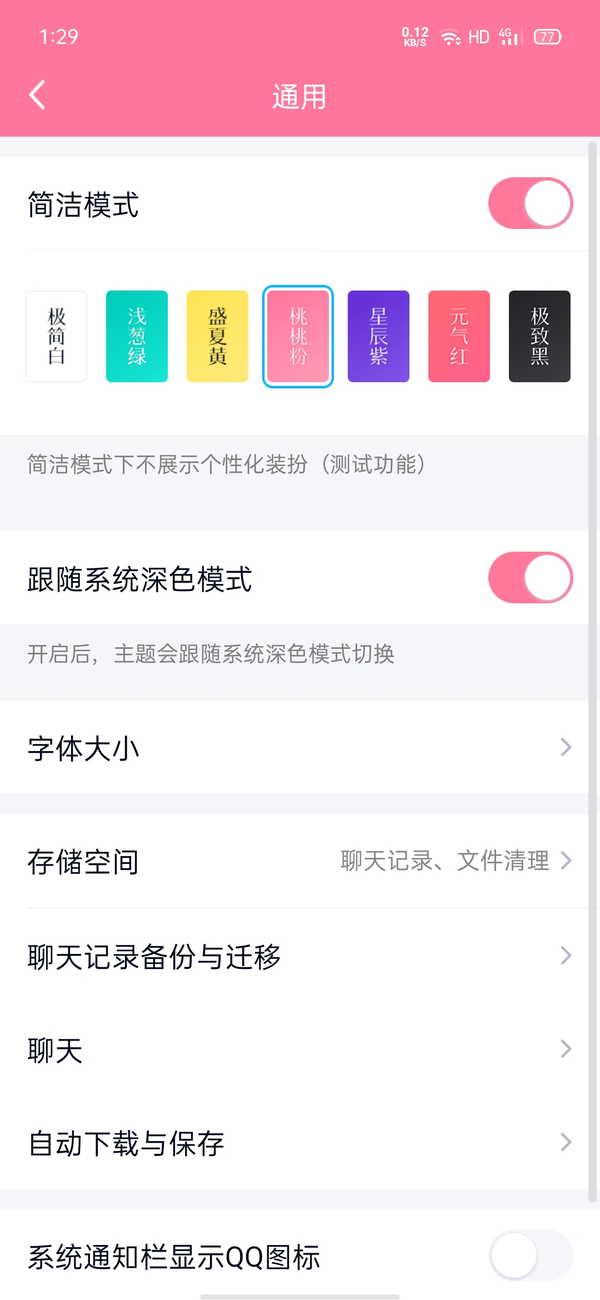The width and height of the screenshot is (600, 1300).
Task: Select the 极简白 theme swatch
Action: (56, 336)
